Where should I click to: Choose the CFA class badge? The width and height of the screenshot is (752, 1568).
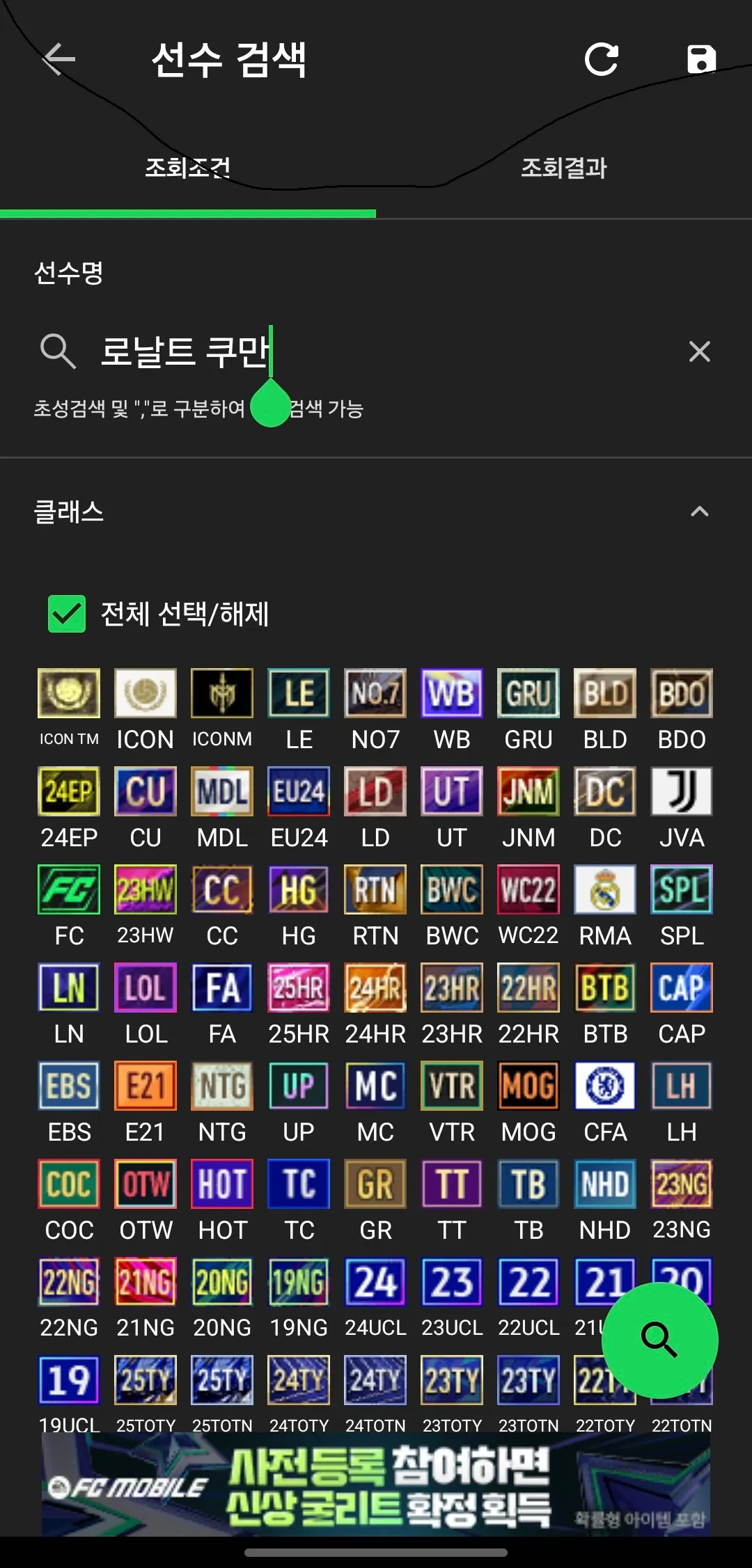(605, 1086)
